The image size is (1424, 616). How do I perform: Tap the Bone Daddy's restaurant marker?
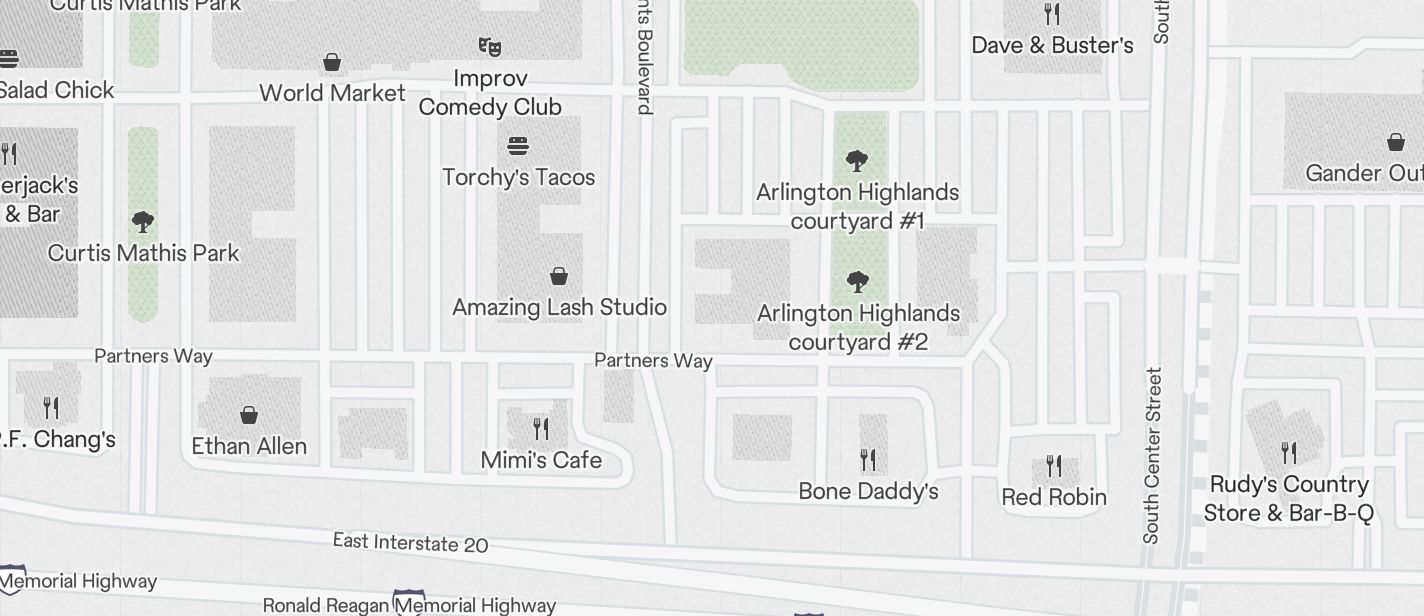[x=868, y=460]
